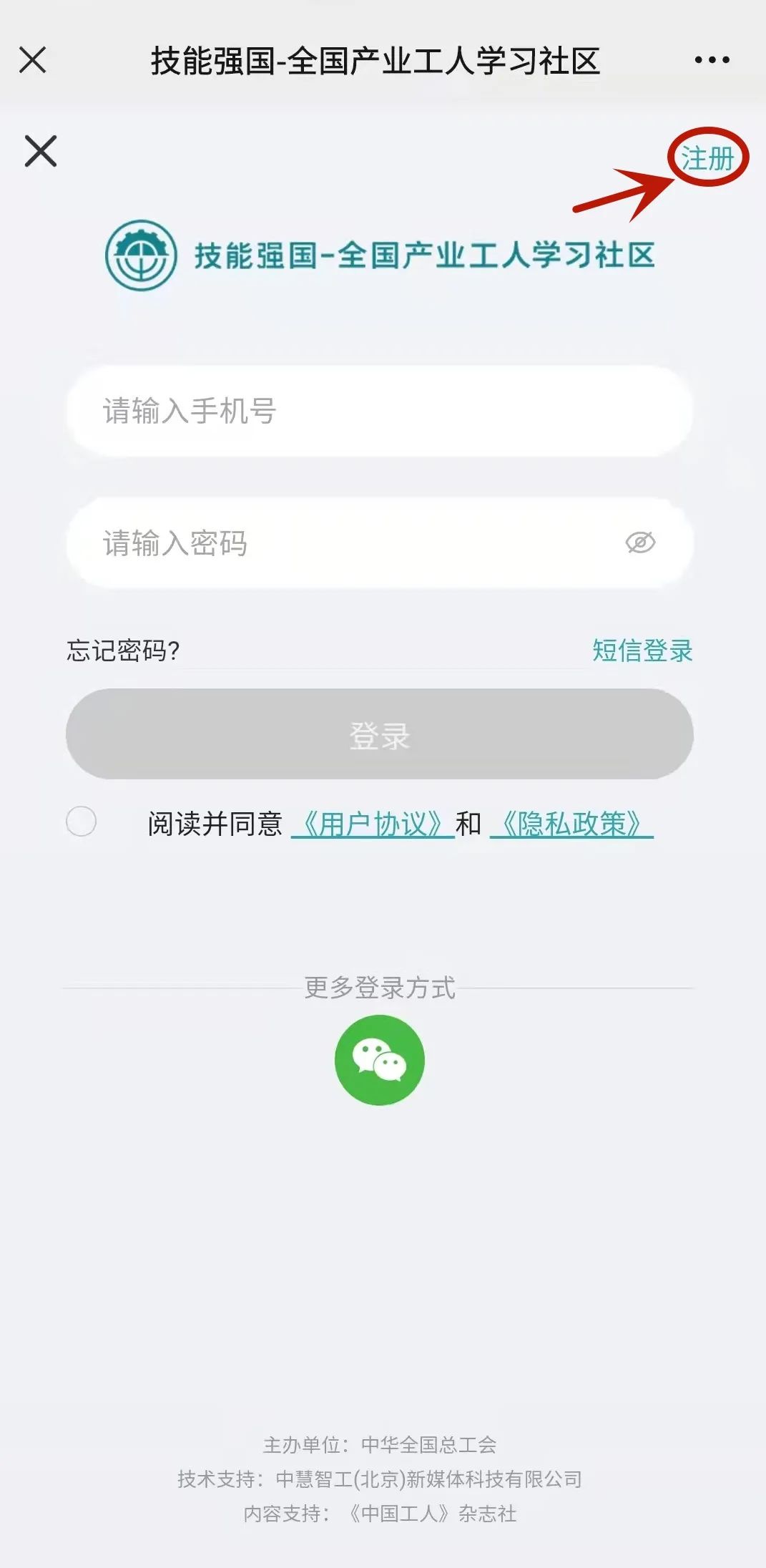Screen dimensions: 766x1568
Task: Open 忘记密码? to reset password
Action: coord(123,651)
